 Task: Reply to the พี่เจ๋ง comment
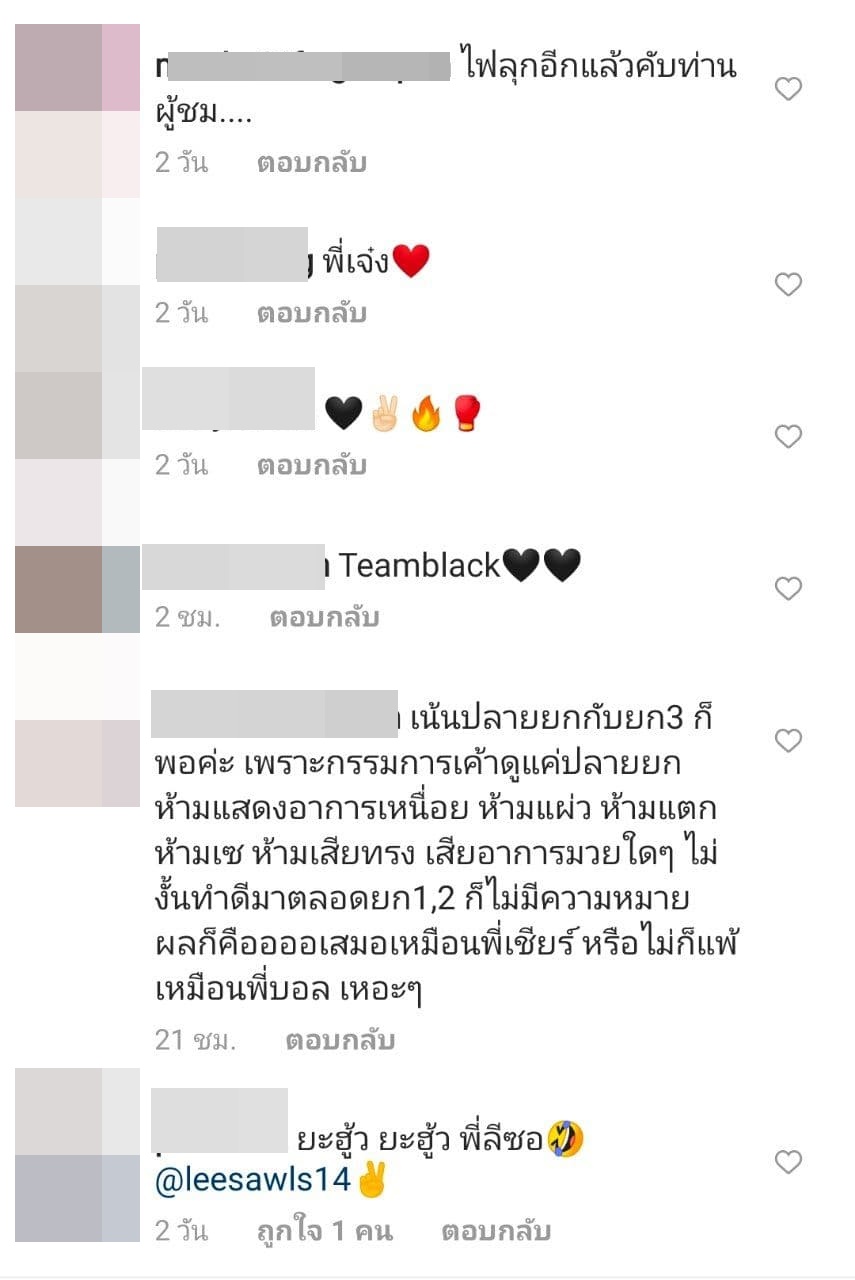[x=311, y=314]
